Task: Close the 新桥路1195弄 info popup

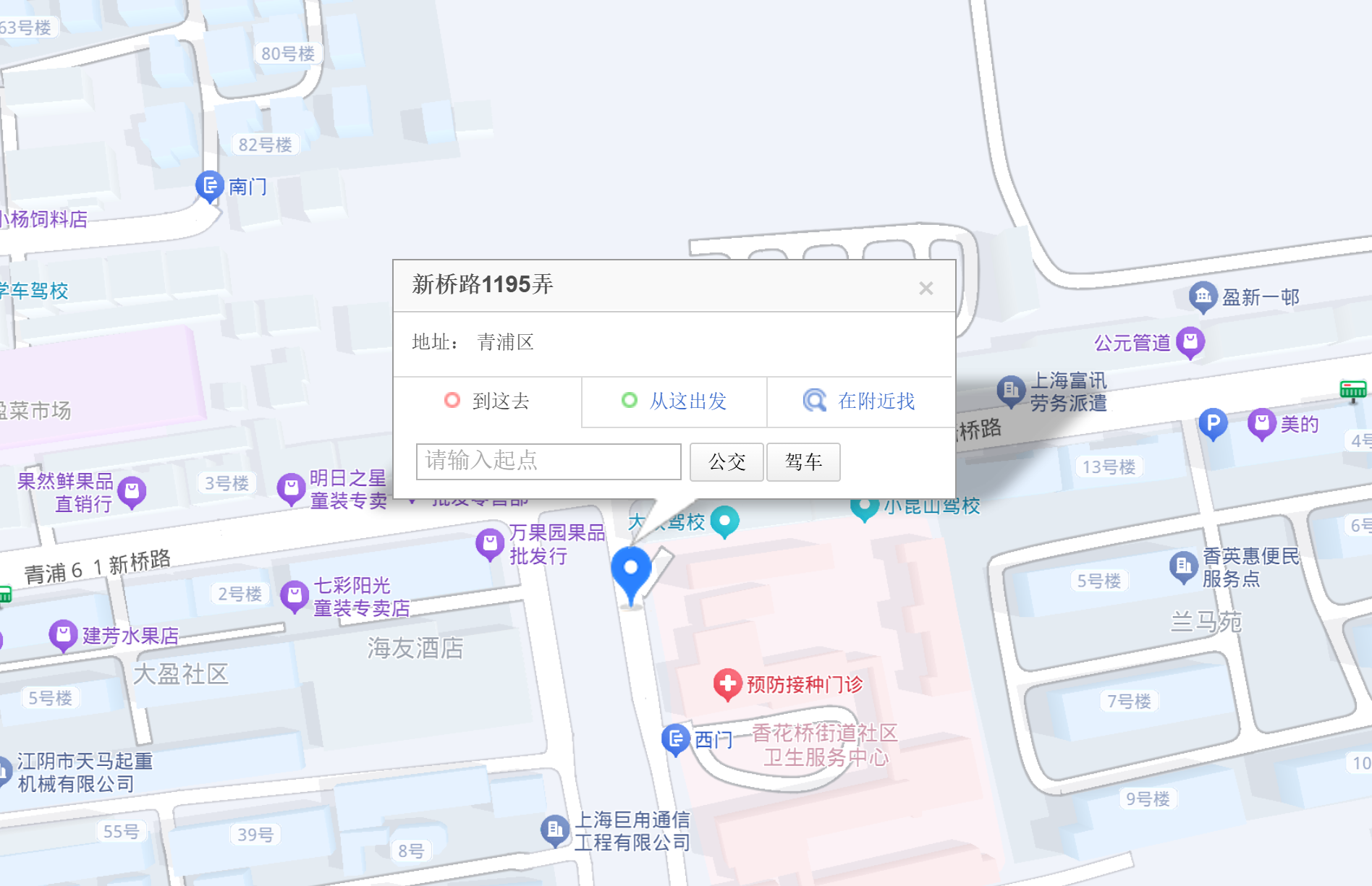Action: click(x=926, y=289)
